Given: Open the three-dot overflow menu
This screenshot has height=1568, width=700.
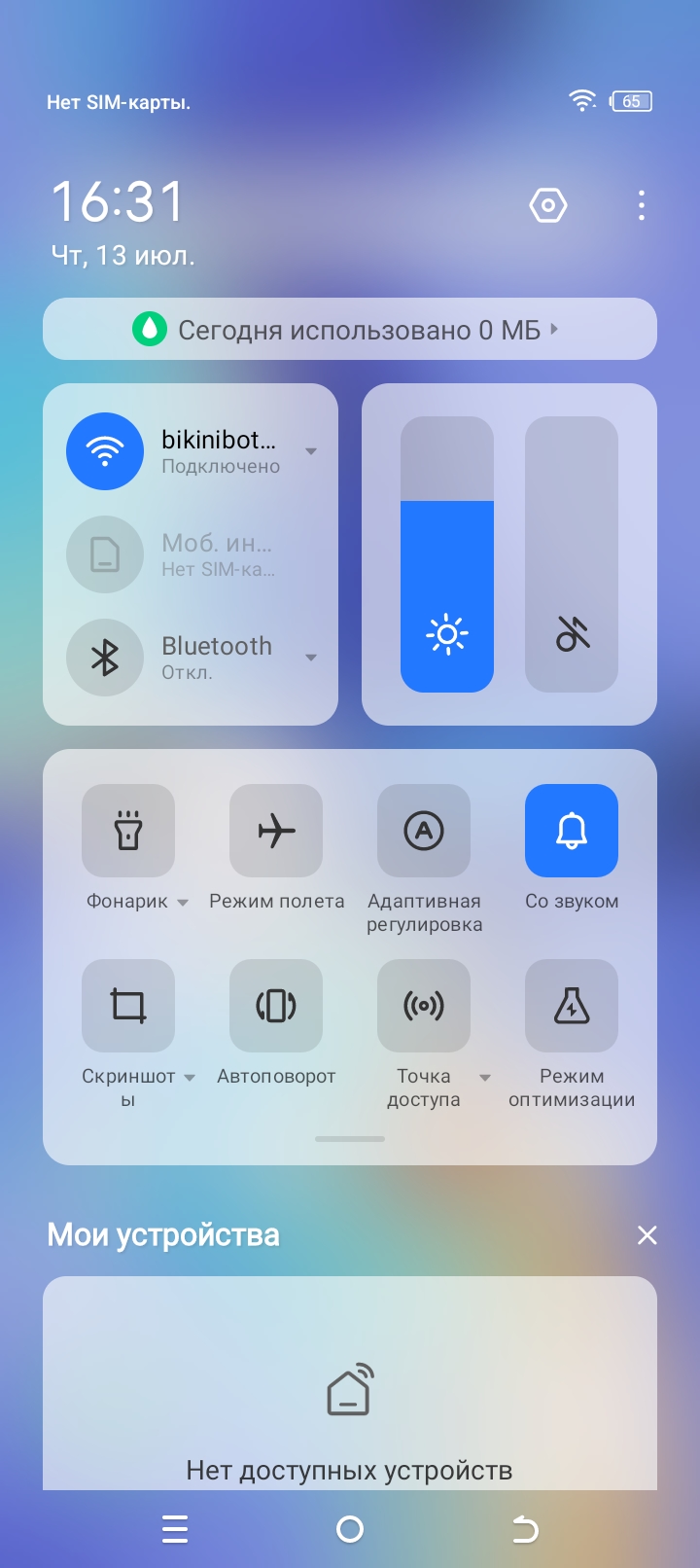Looking at the screenshot, I should tap(641, 205).
